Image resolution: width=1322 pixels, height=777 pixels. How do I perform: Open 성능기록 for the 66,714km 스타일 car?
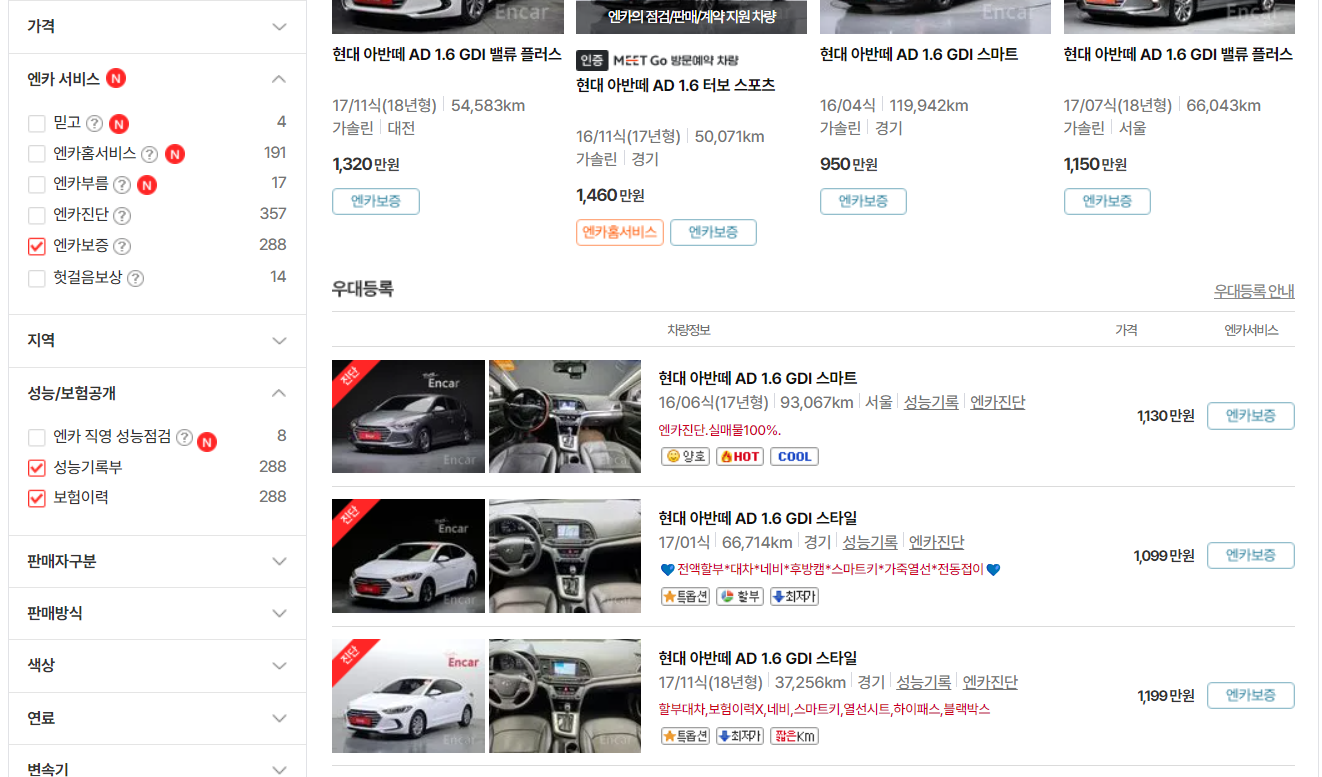[869, 542]
